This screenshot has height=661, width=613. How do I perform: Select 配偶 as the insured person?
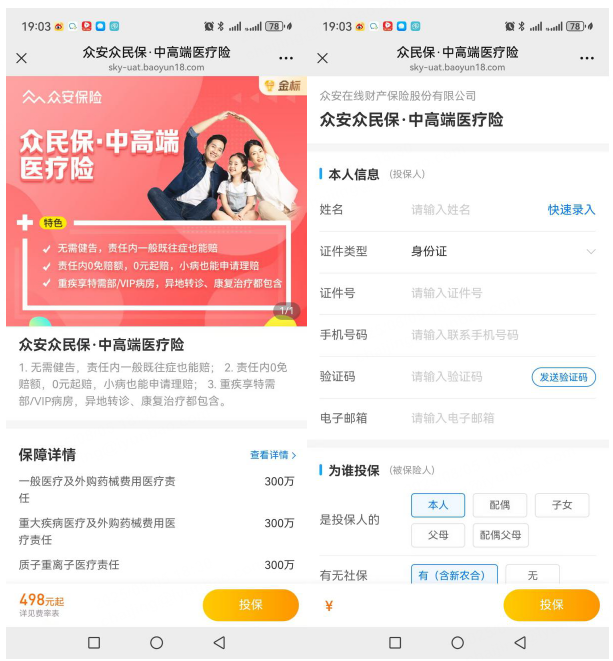(500, 505)
